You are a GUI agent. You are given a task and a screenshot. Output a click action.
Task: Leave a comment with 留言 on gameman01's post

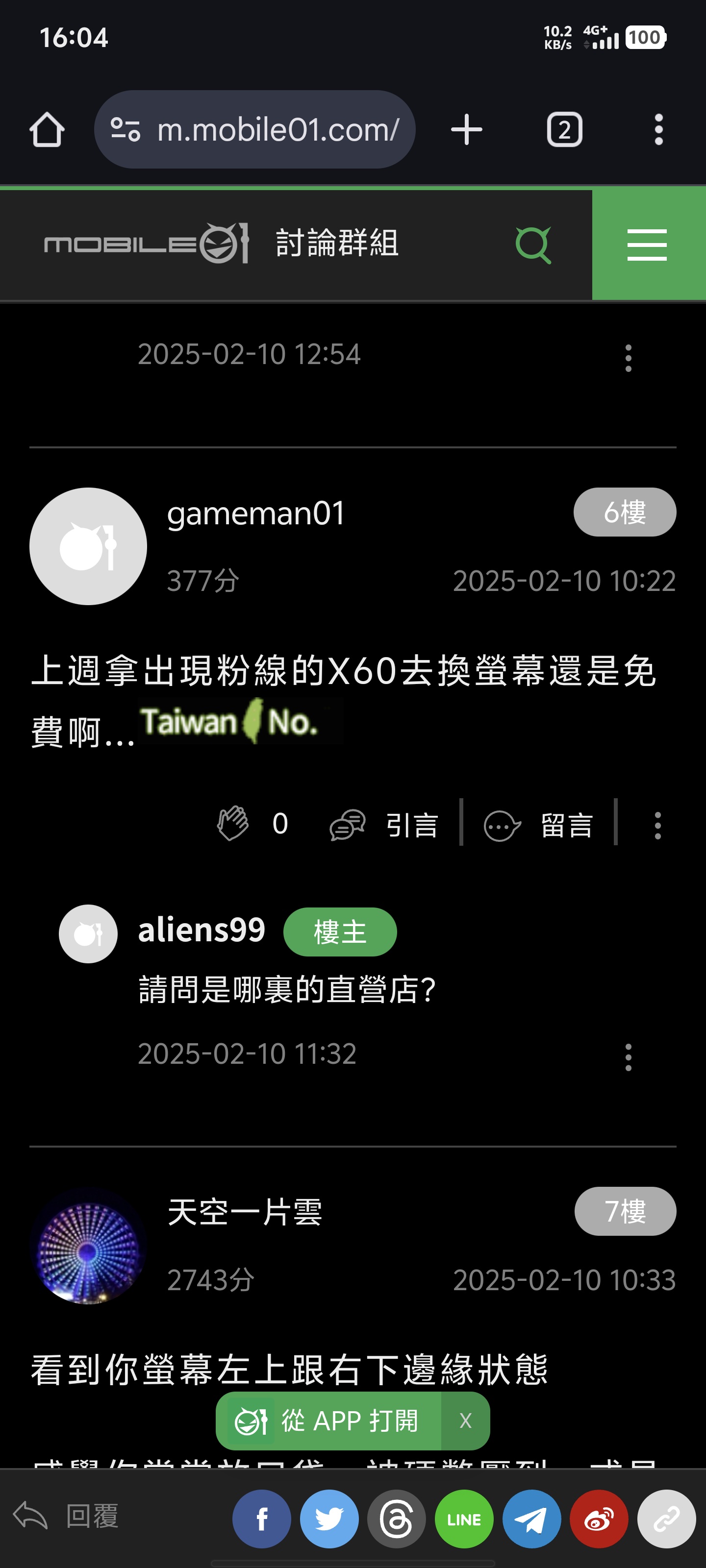point(538,825)
